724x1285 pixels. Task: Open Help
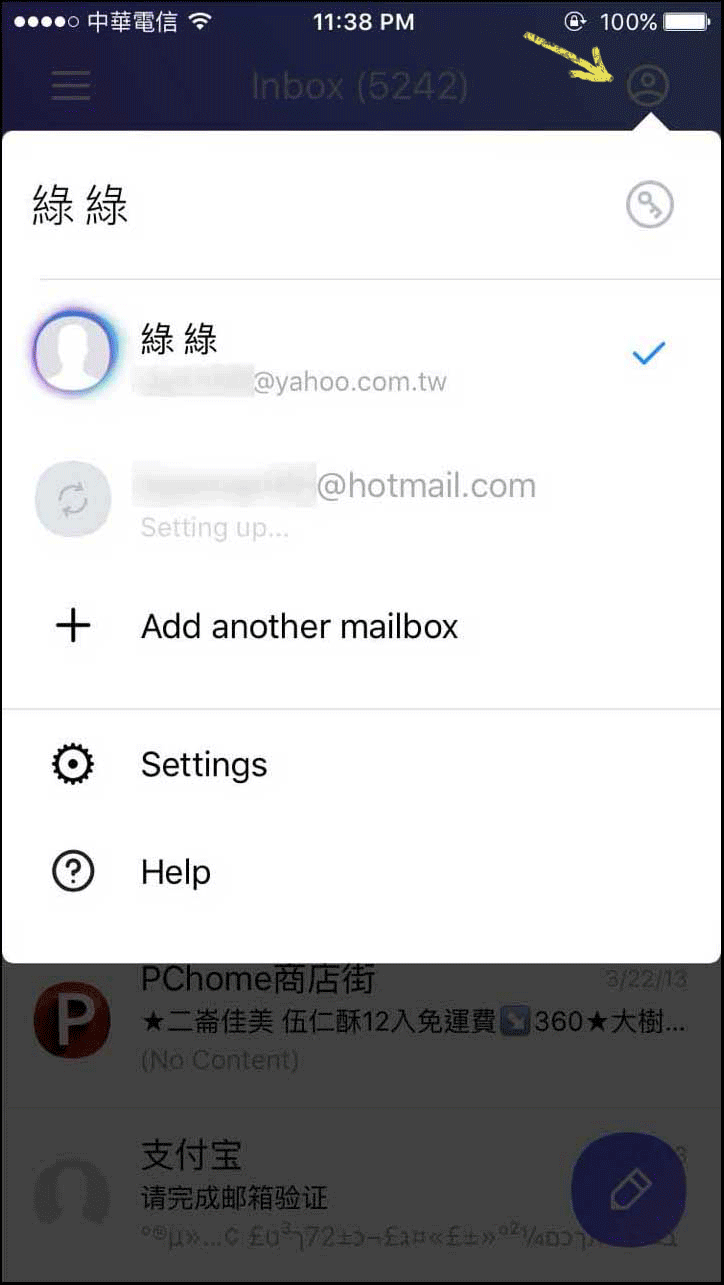click(x=361, y=873)
